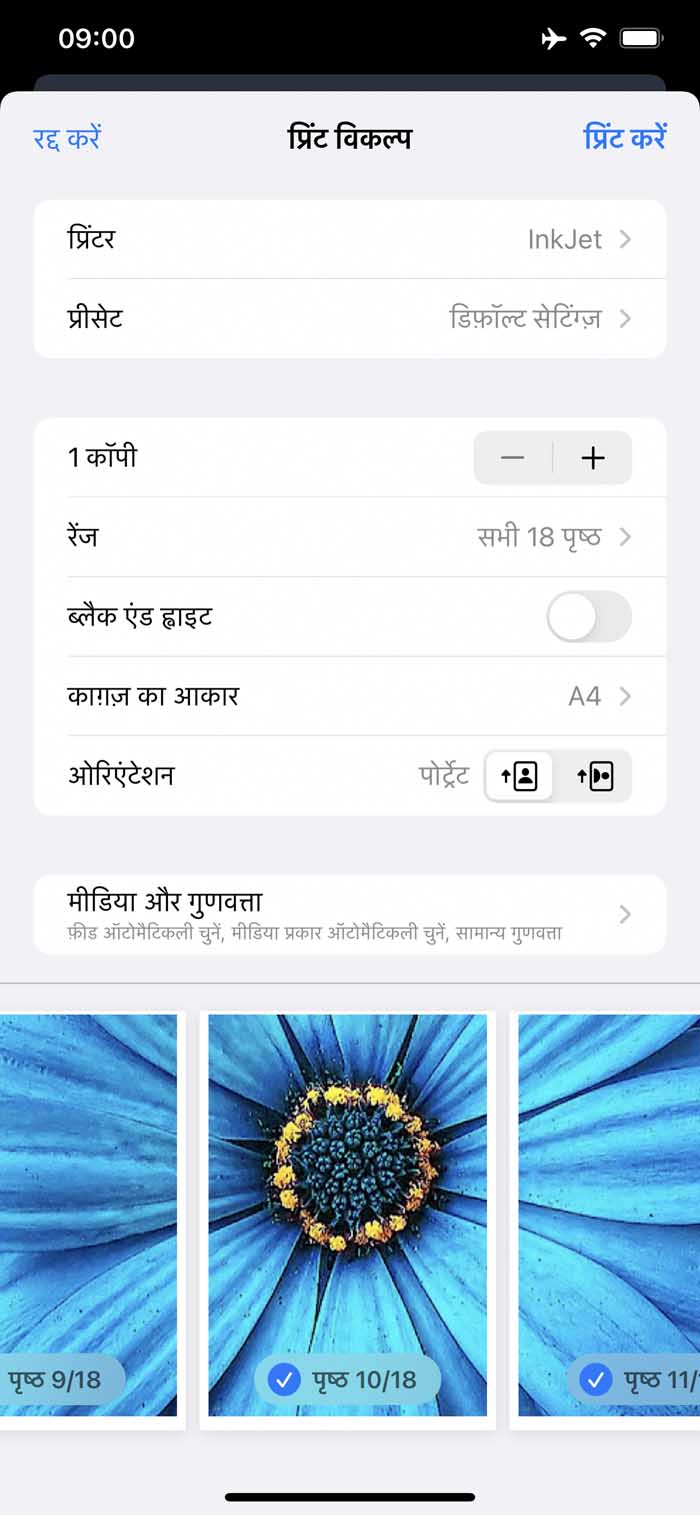
Task: Open the रेंज page selection row
Action: [350, 537]
